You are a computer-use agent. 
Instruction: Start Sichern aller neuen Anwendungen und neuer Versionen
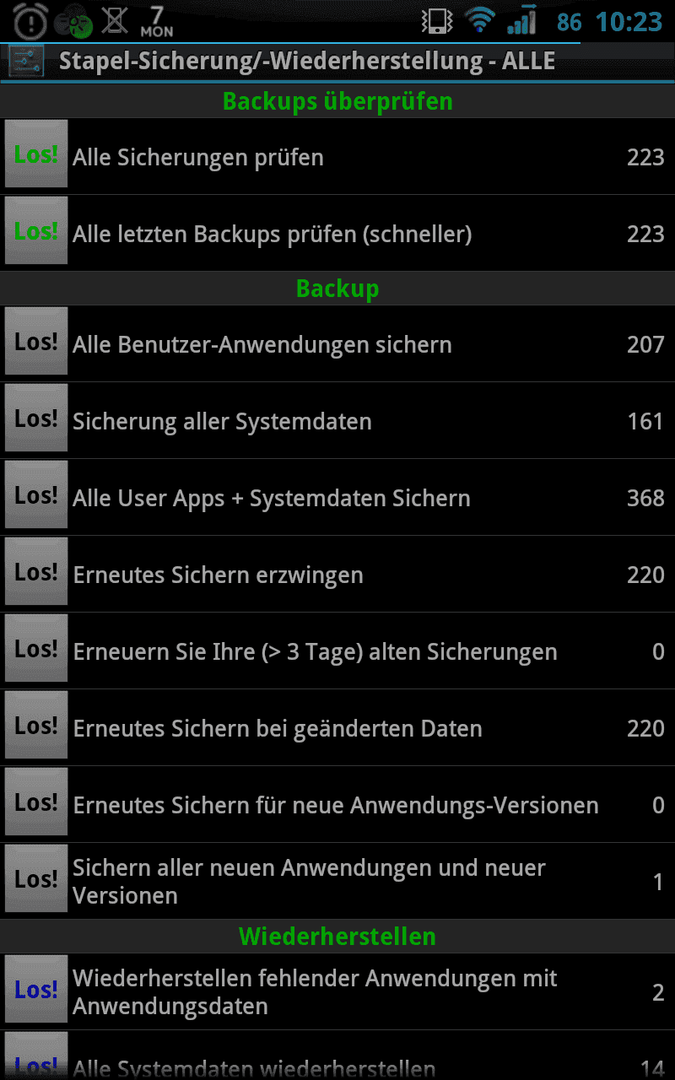click(x=36, y=879)
